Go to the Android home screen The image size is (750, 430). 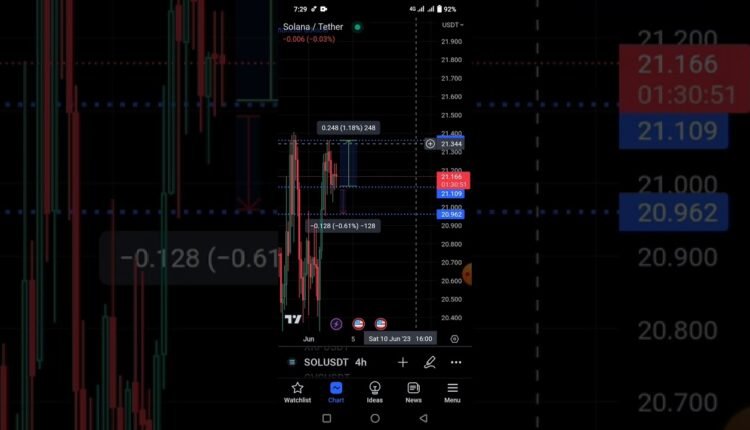pyautogui.click(x=375, y=418)
